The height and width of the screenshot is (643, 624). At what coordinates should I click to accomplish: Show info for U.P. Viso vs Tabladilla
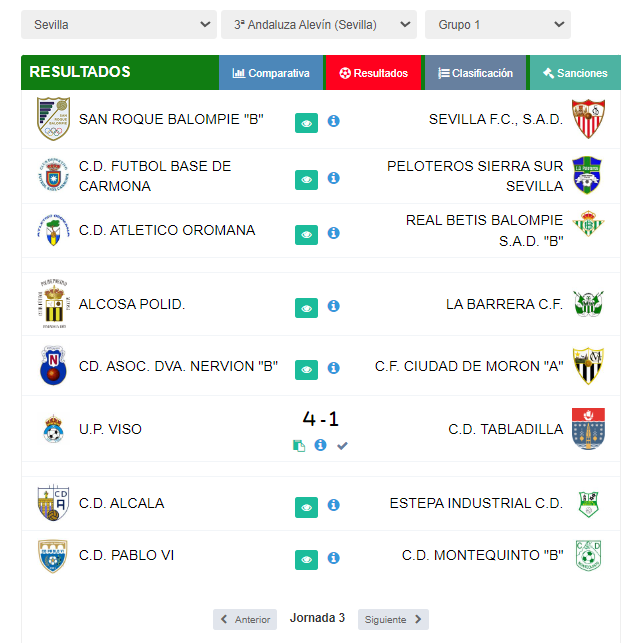320,444
